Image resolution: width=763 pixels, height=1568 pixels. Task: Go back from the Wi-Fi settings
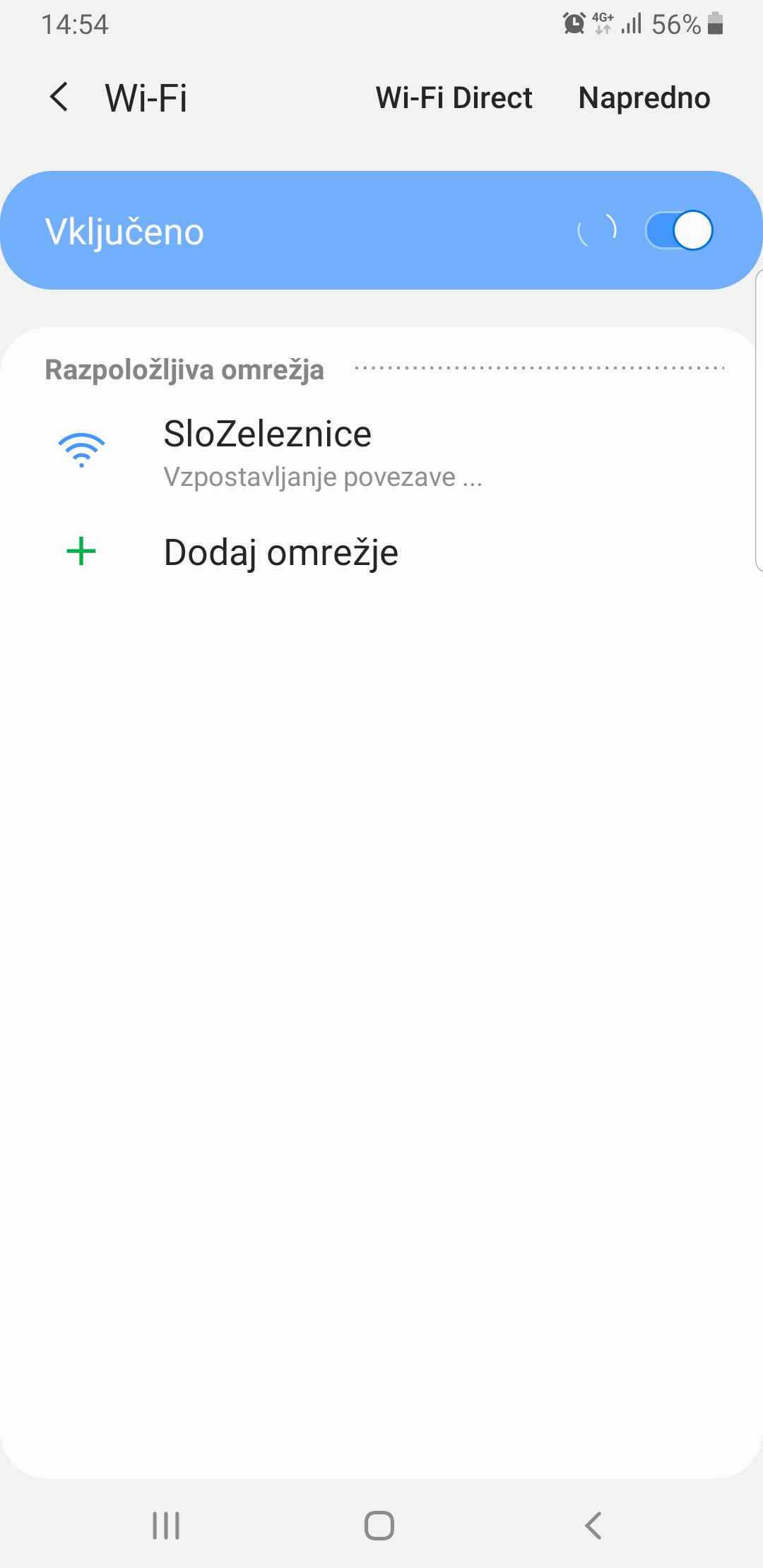coord(59,97)
